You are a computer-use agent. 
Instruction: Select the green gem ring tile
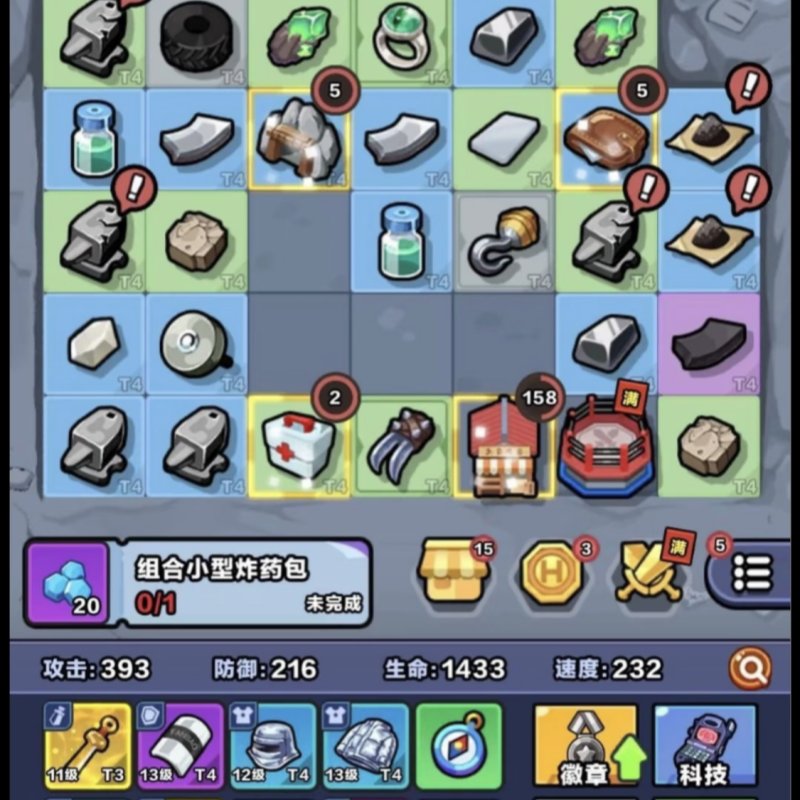(x=401, y=38)
